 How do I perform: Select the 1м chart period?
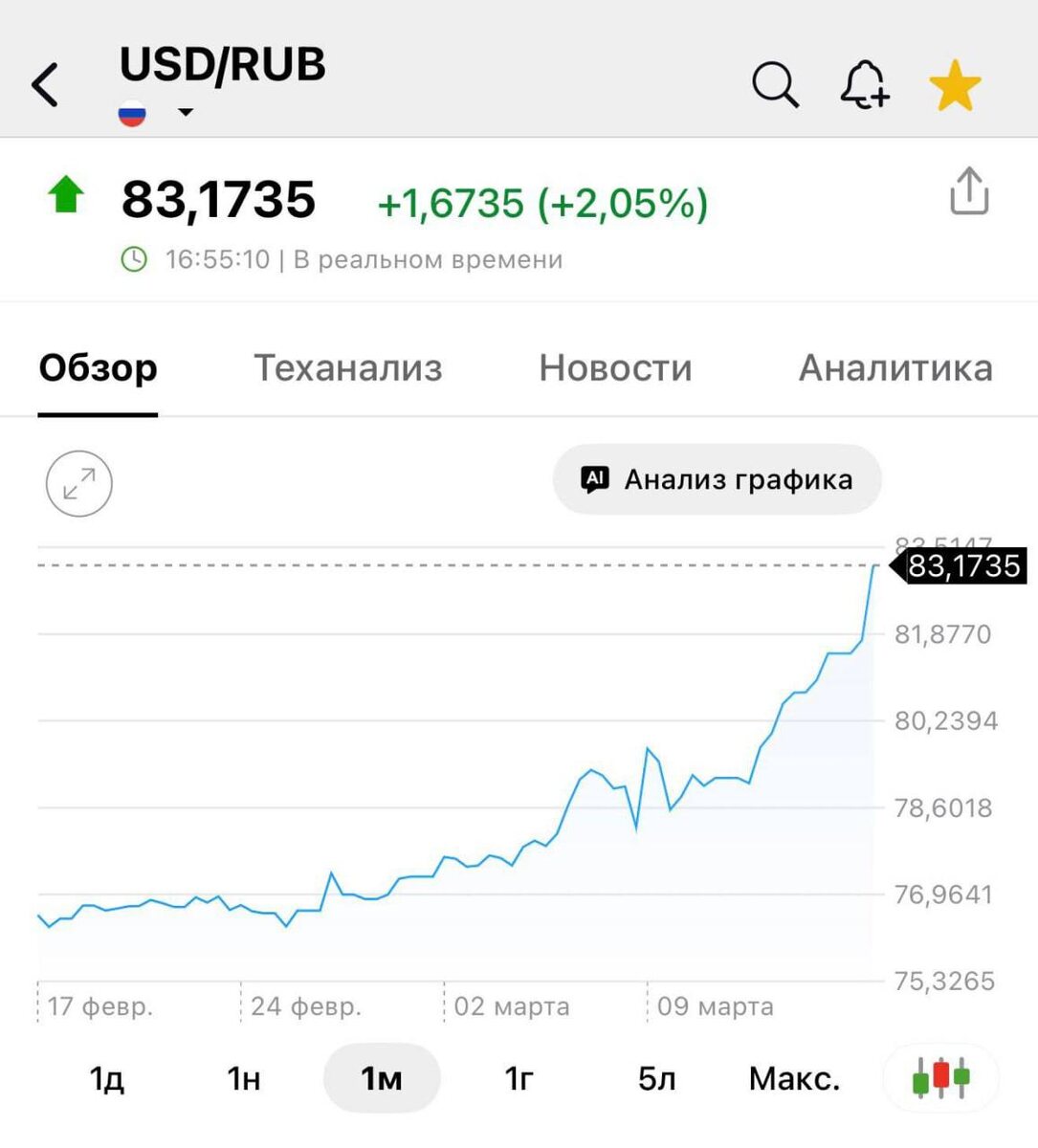(382, 1079)
